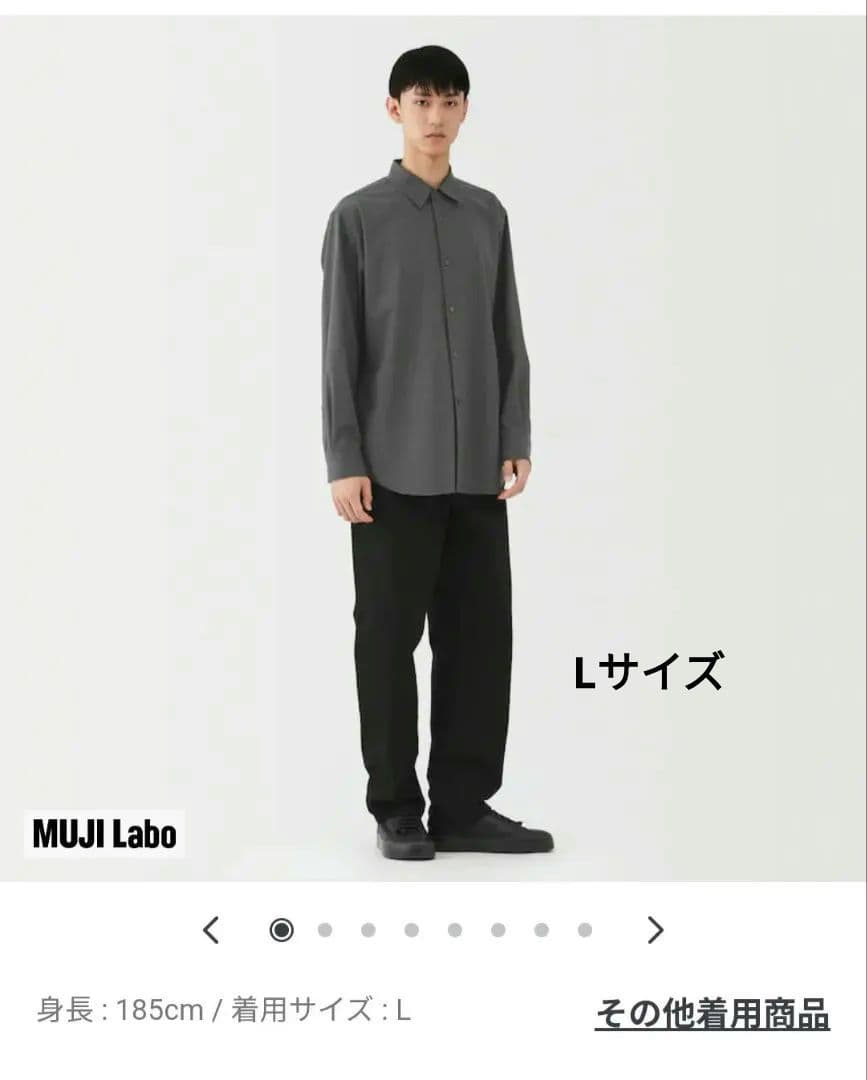Select the currently active first carousel dot

(282, 929)
